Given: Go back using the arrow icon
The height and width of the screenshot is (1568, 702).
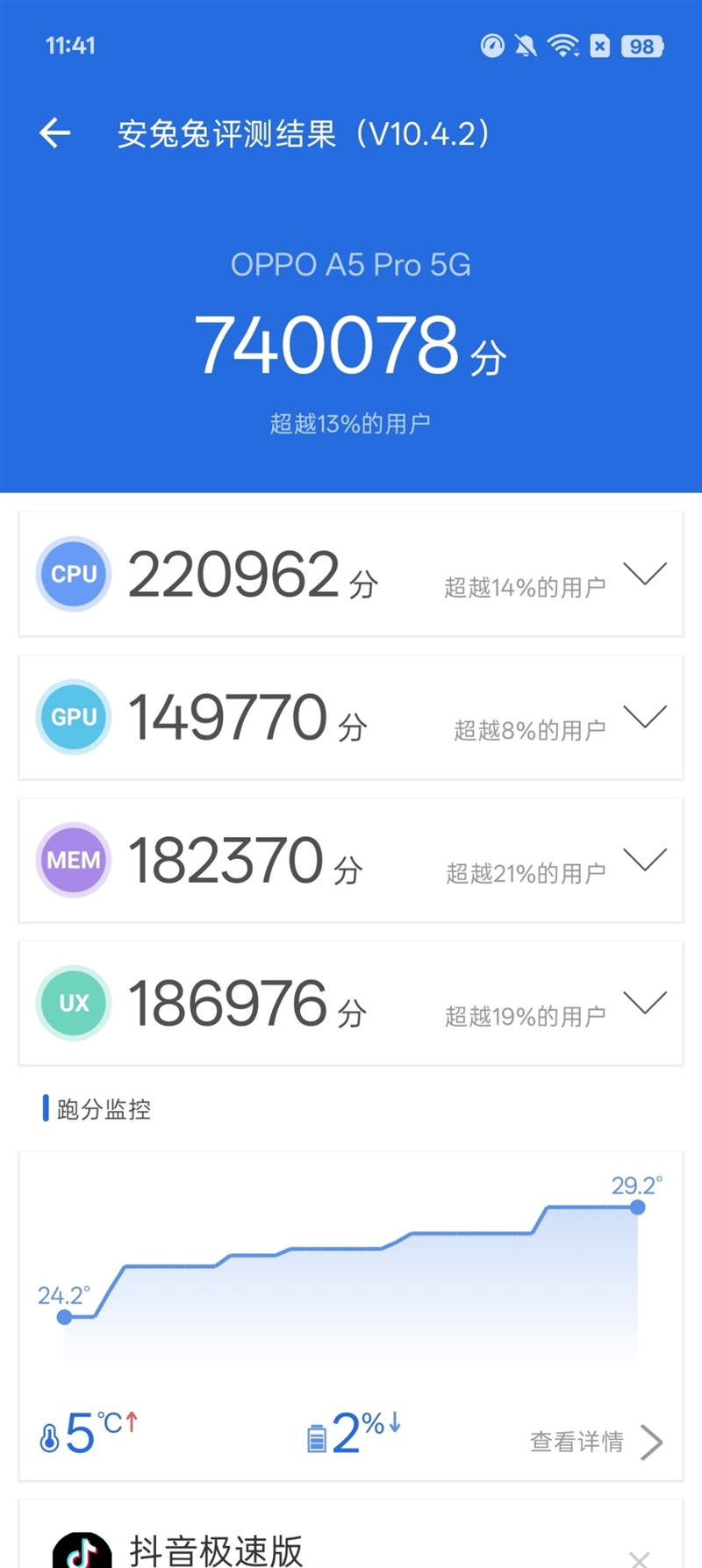Looking at the screenshot, I should point(54,133).
